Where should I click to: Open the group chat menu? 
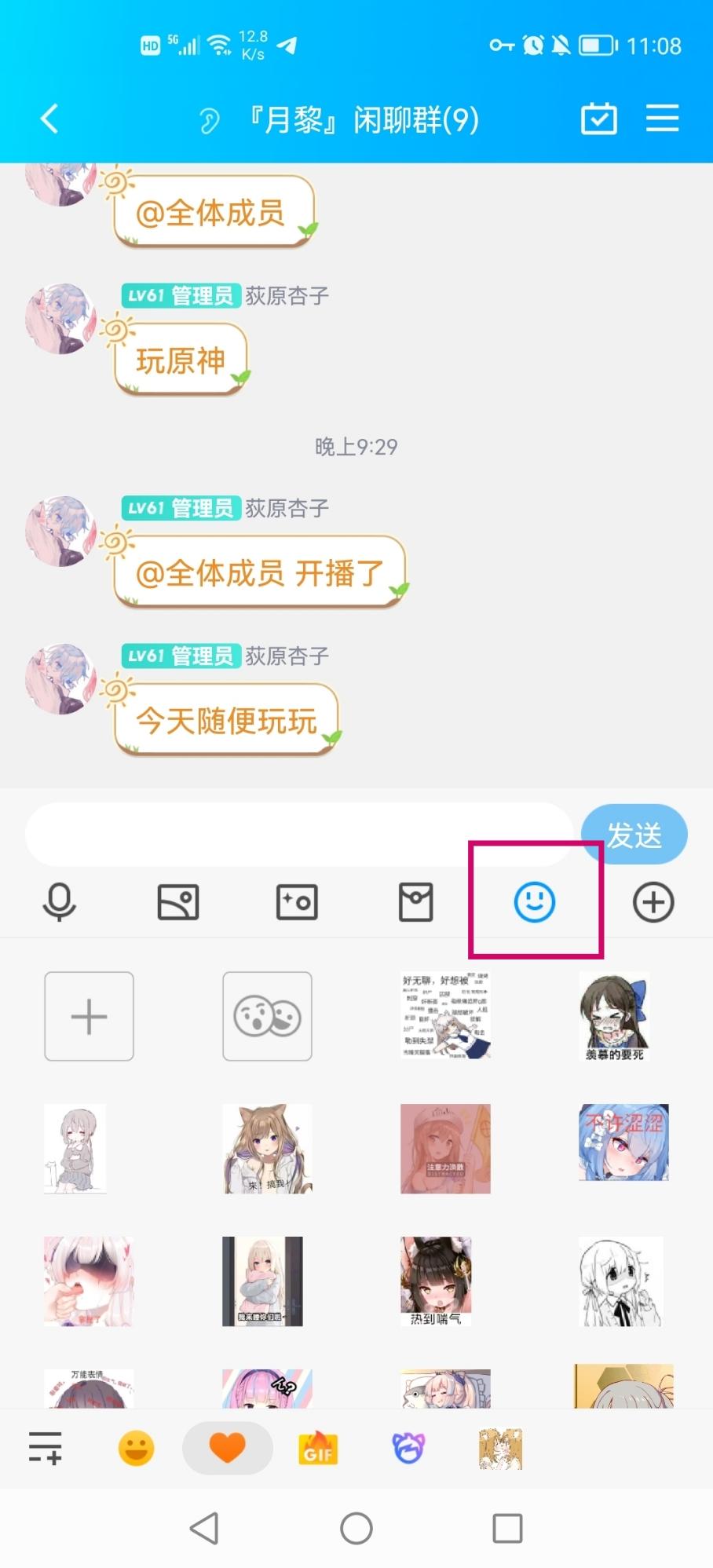coord(662,119)
